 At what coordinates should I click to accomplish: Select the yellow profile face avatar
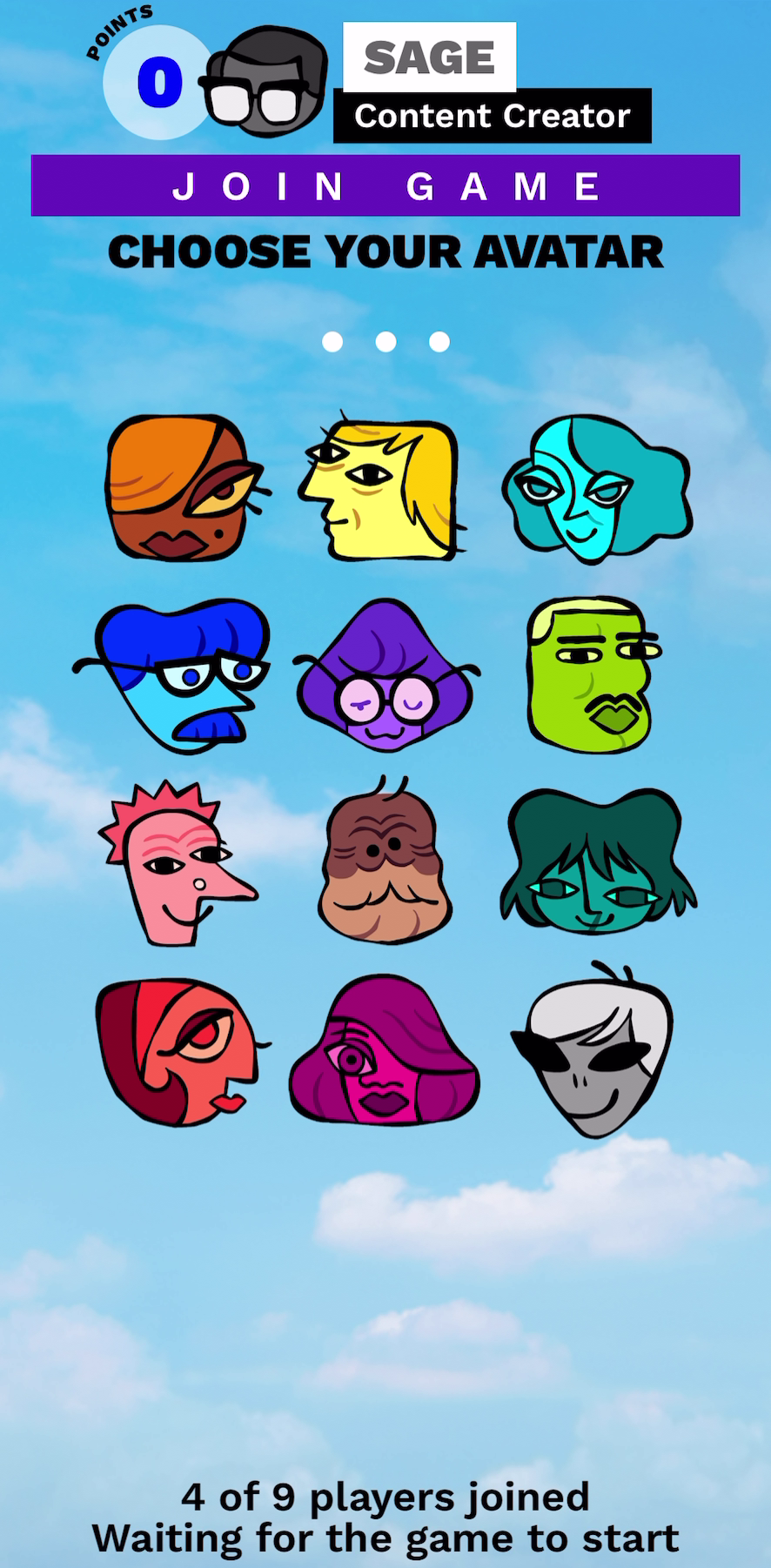point(381,490)
